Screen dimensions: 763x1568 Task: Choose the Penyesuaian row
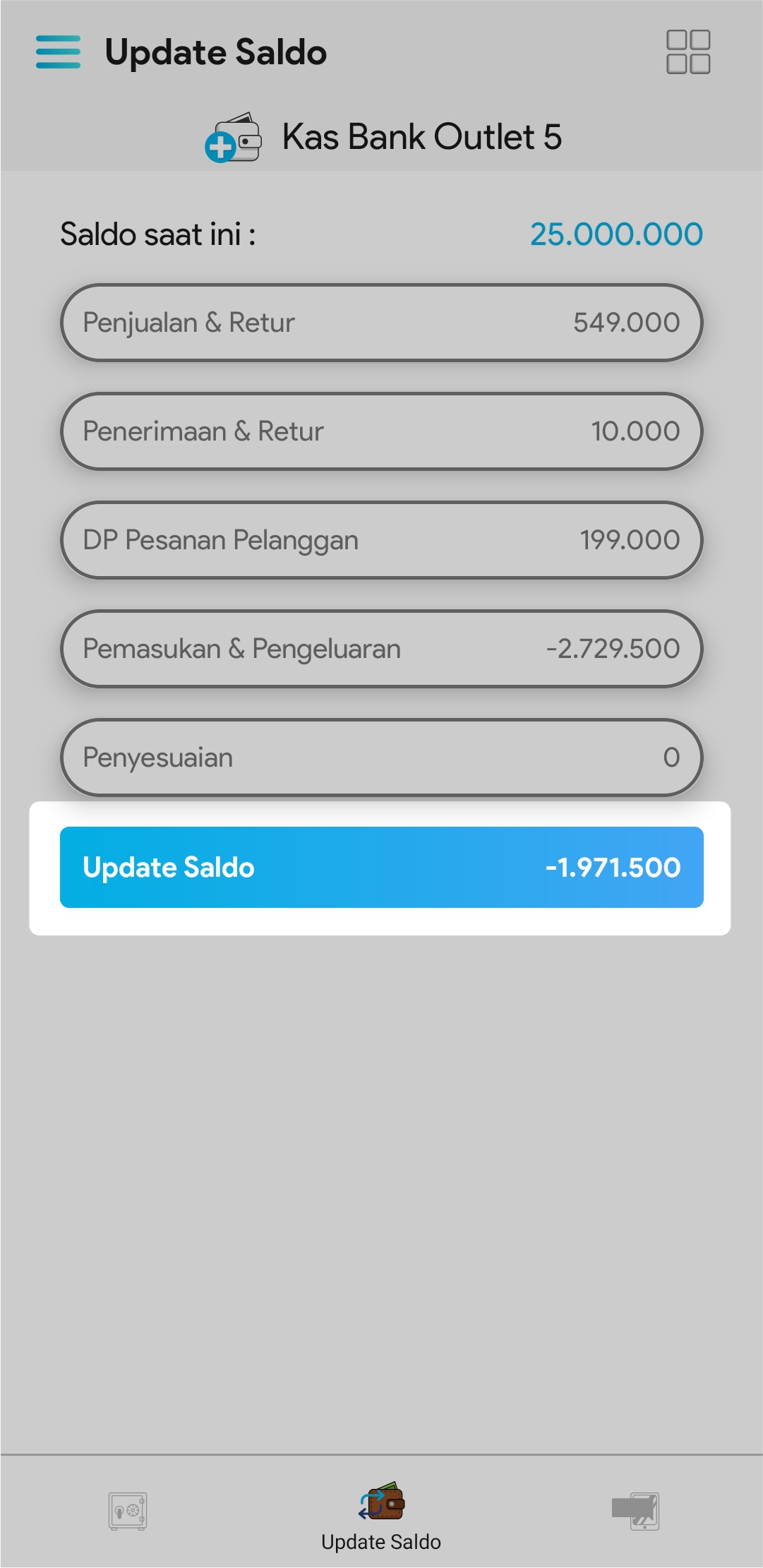(x=381, y=758)
